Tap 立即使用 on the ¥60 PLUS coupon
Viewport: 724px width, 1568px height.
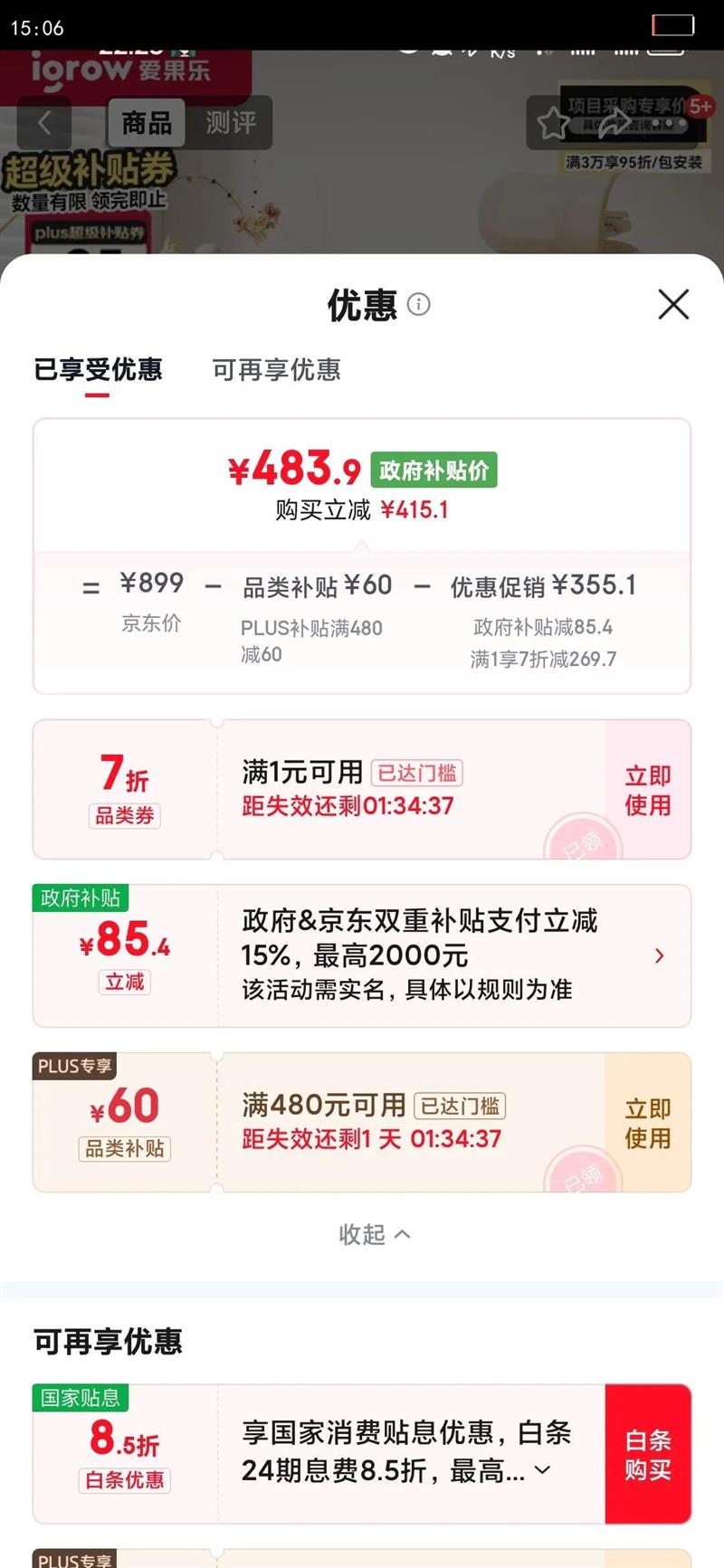point(647,1122)
